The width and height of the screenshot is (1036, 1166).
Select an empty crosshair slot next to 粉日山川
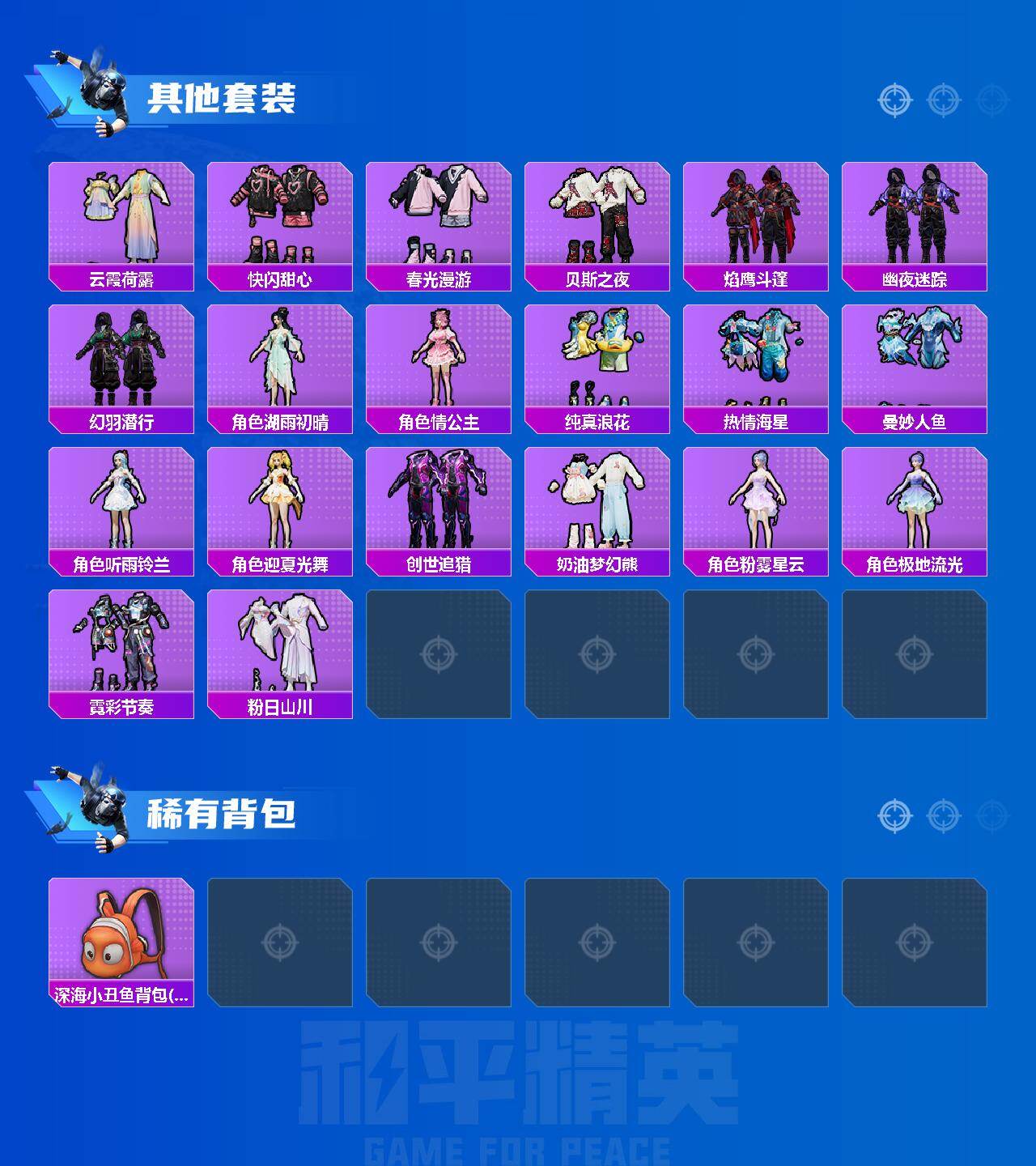(x=439, y=656)
